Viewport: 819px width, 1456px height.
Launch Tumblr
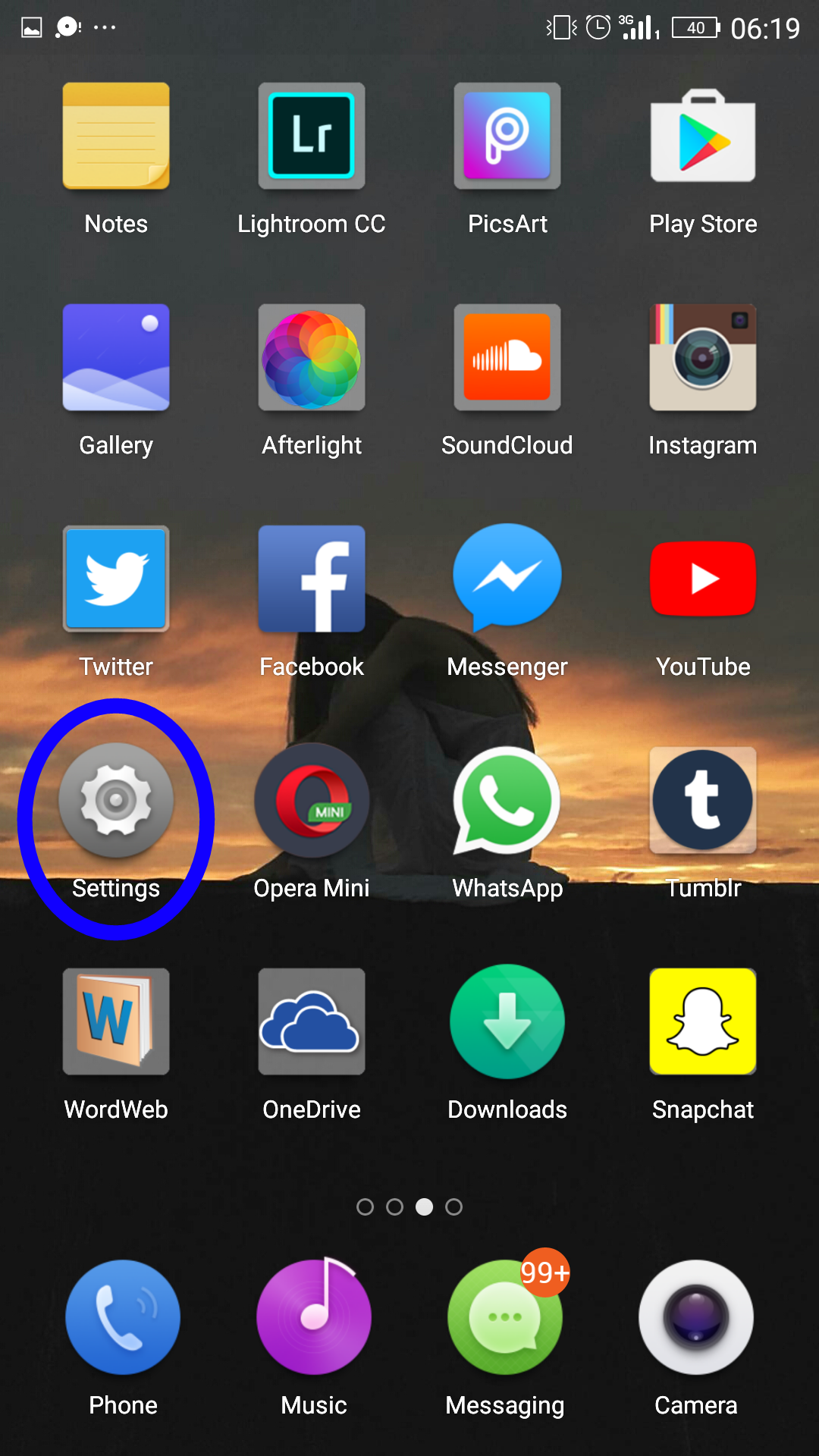coord(703,801)
